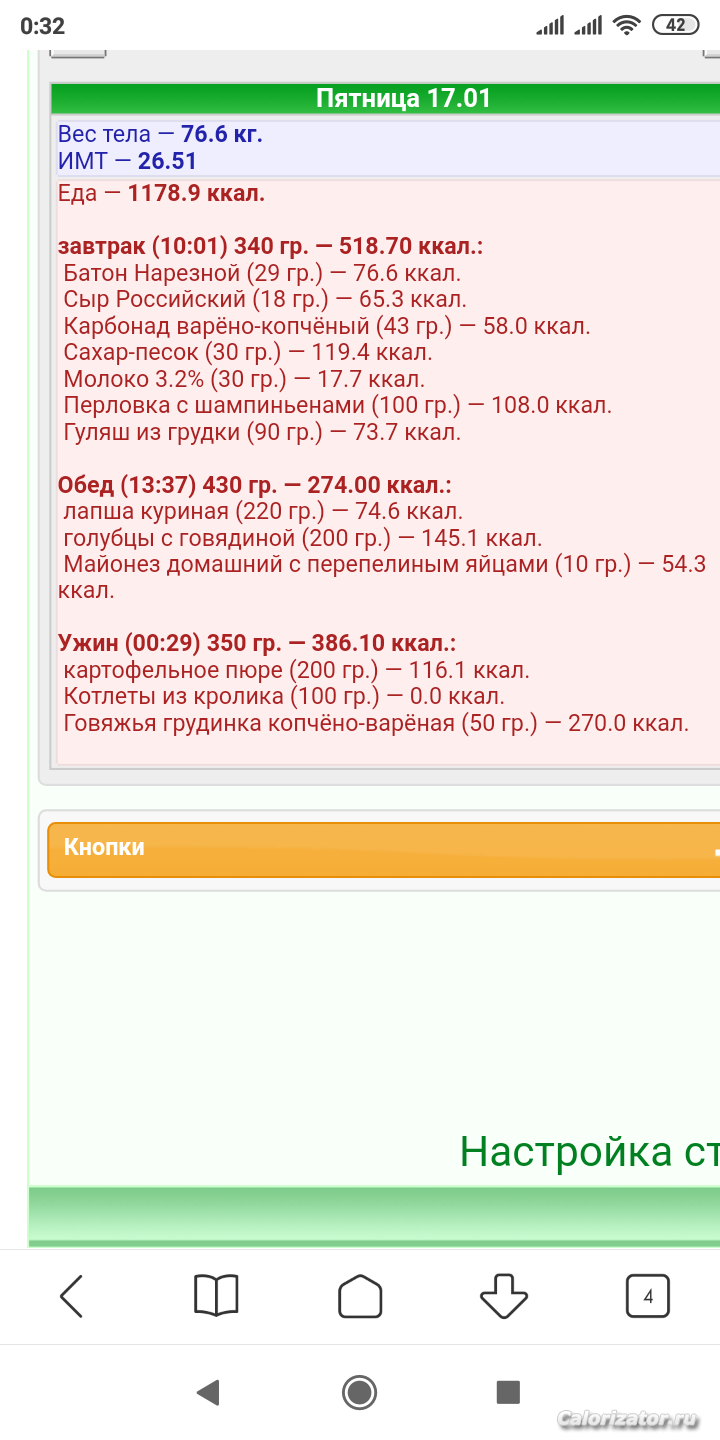Tap the system recent apps button
This screenshot has height=1440, width=720.
click(x=508, y=1392)
